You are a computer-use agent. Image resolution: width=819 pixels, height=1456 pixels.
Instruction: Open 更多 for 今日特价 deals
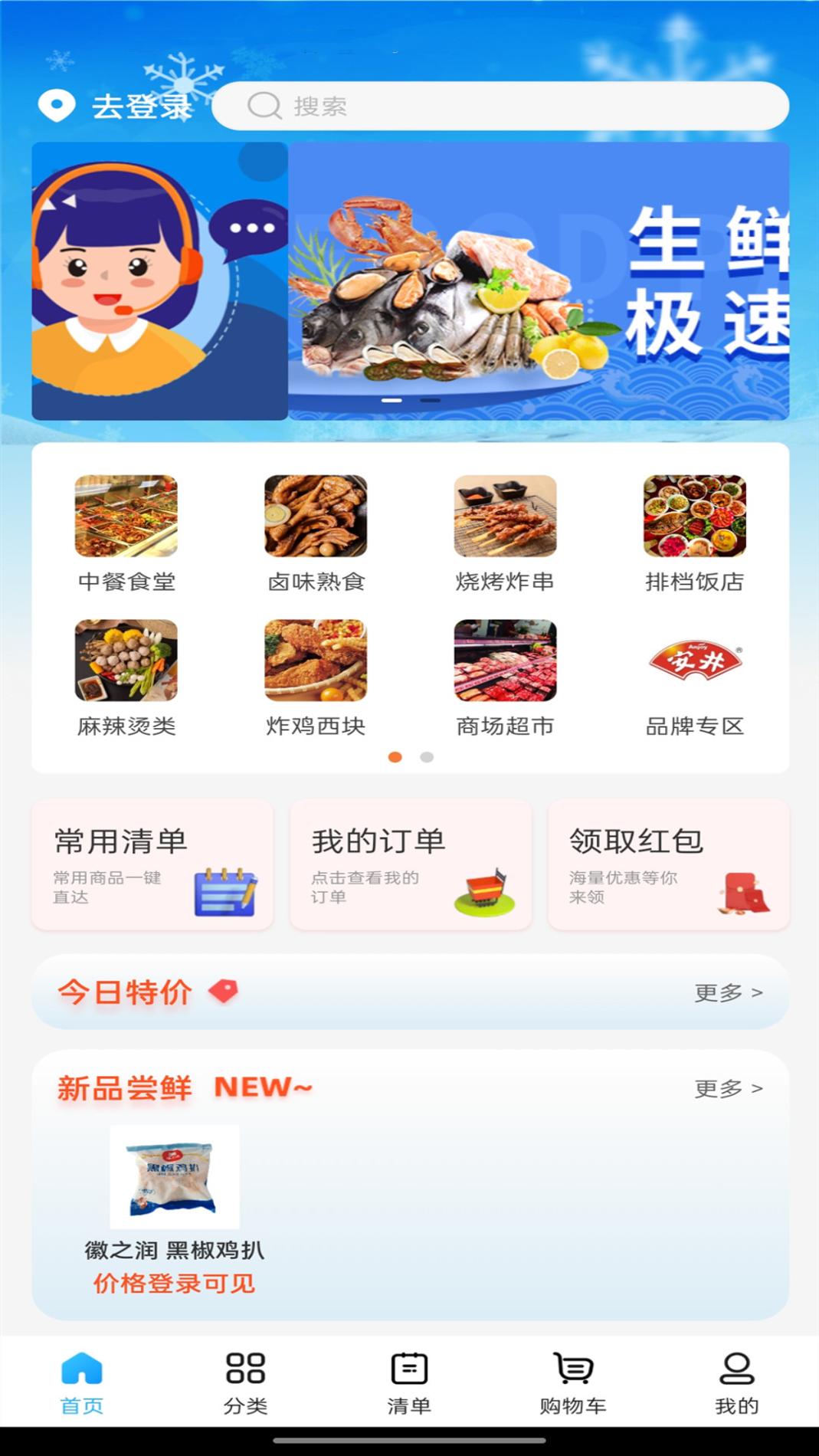[x=728, y=992]
